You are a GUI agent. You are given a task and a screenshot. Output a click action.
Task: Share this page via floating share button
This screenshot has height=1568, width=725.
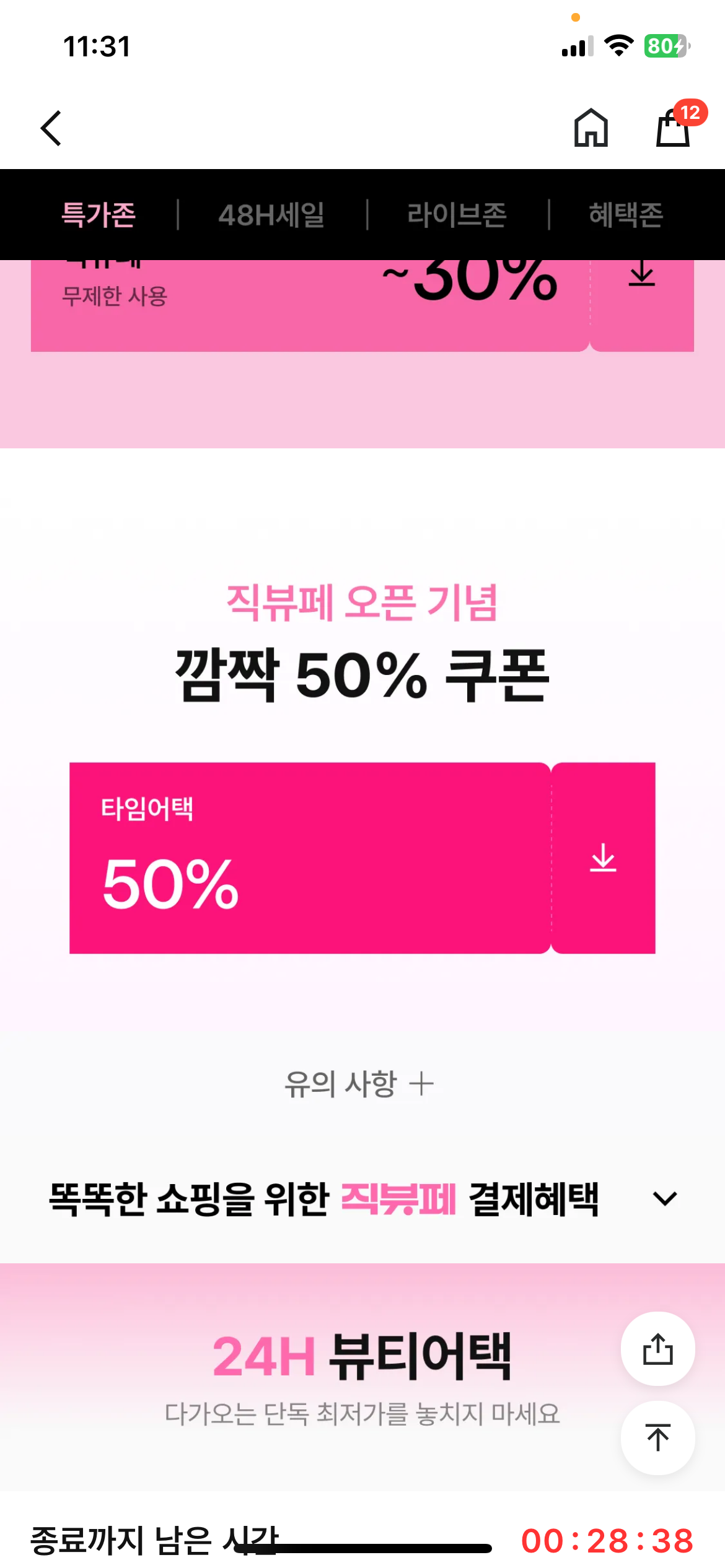658,1349
